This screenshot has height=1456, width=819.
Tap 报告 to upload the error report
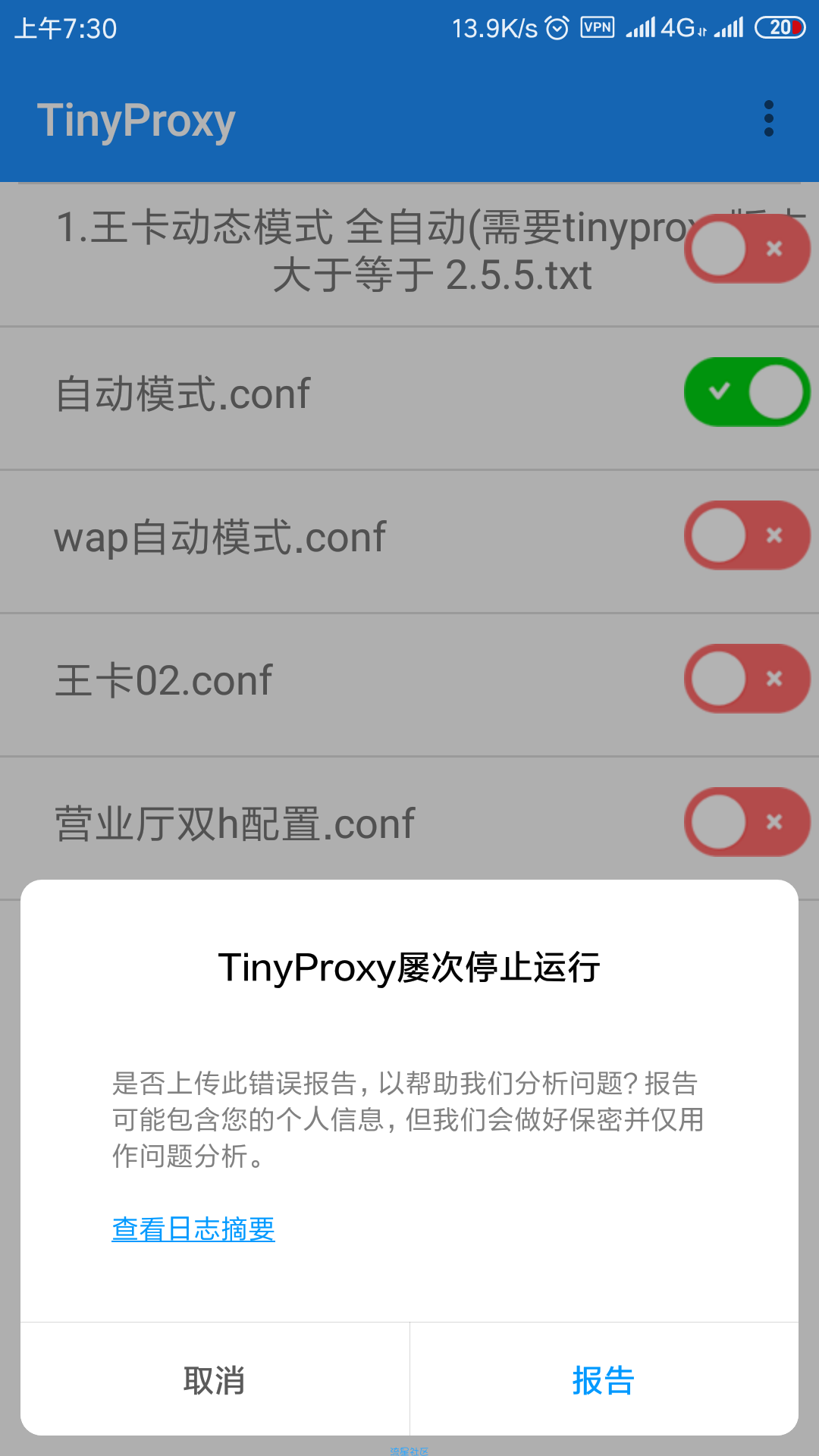604,1379
